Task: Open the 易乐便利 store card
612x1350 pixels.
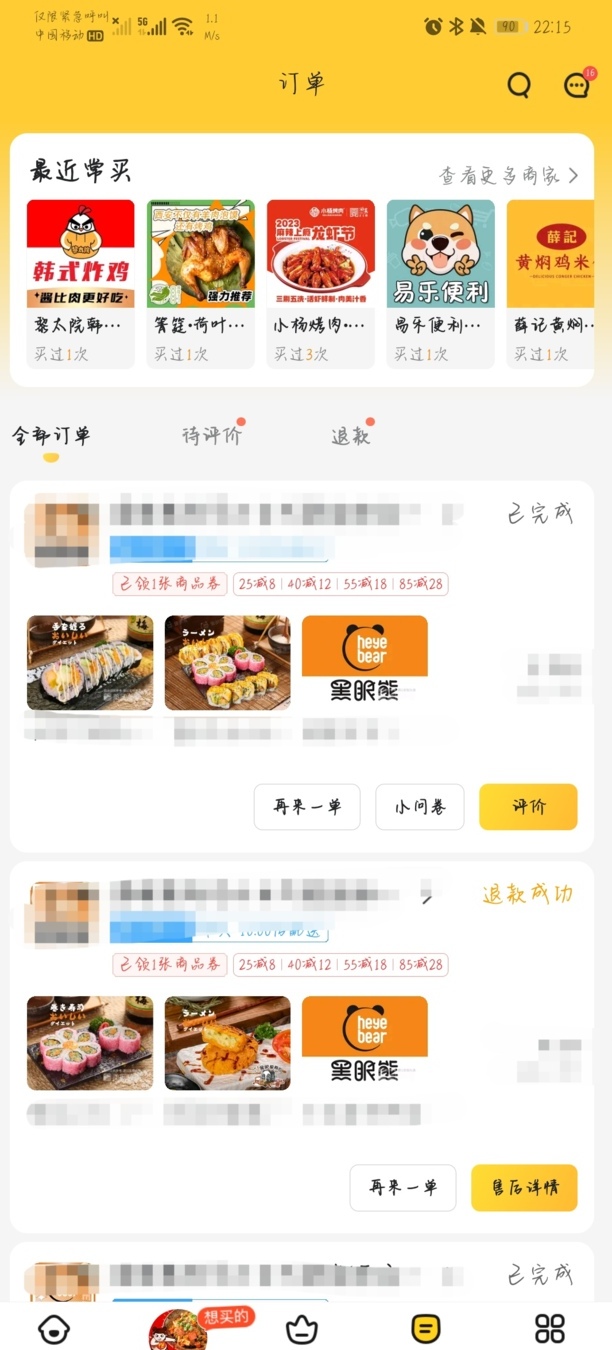Action: [x=440, y=283]
